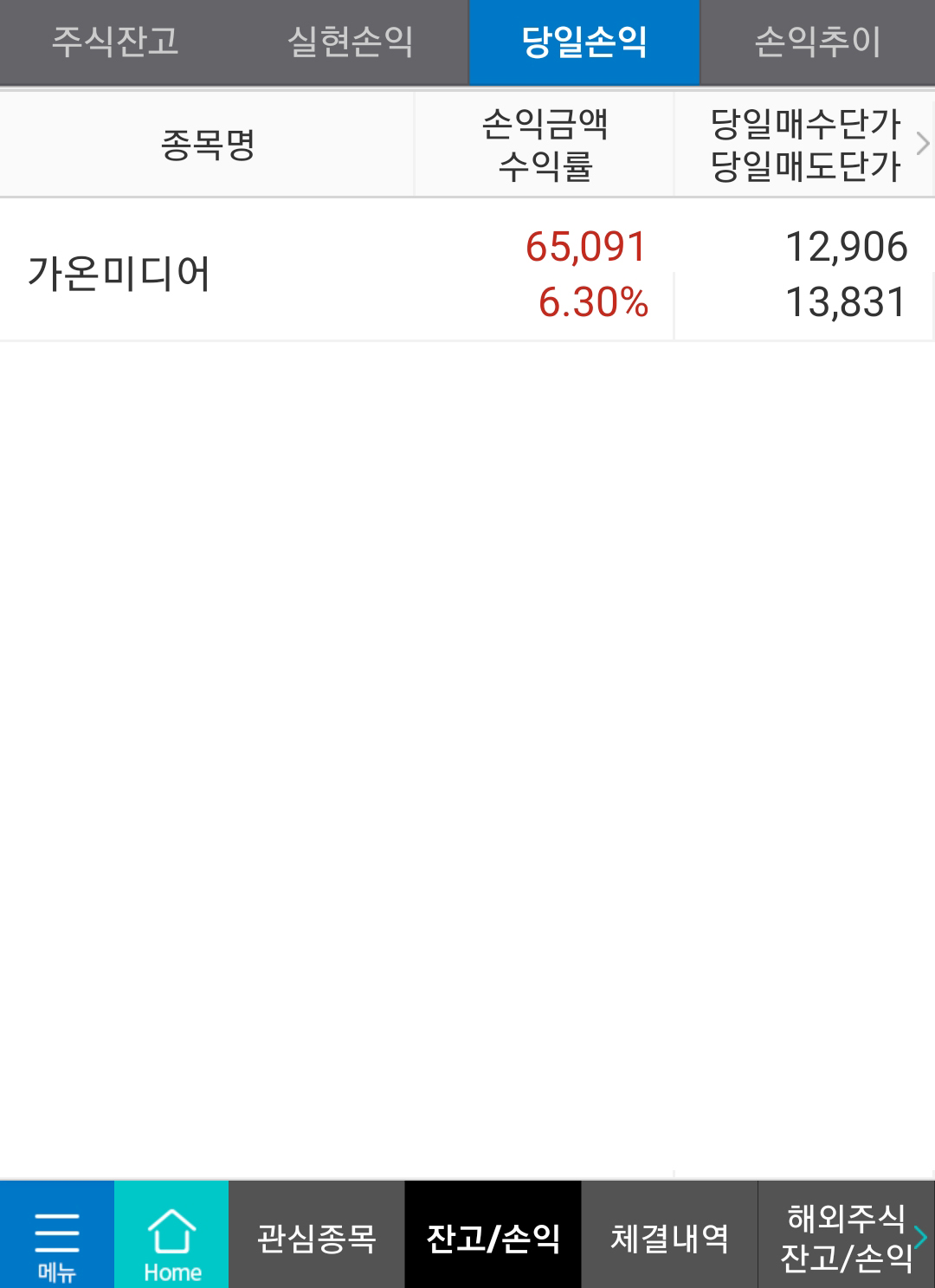The width and height of the screenshot is (935, 1288).
Task: View 체결내역 in the bottom bar
Action: (x=669, y=1237)
